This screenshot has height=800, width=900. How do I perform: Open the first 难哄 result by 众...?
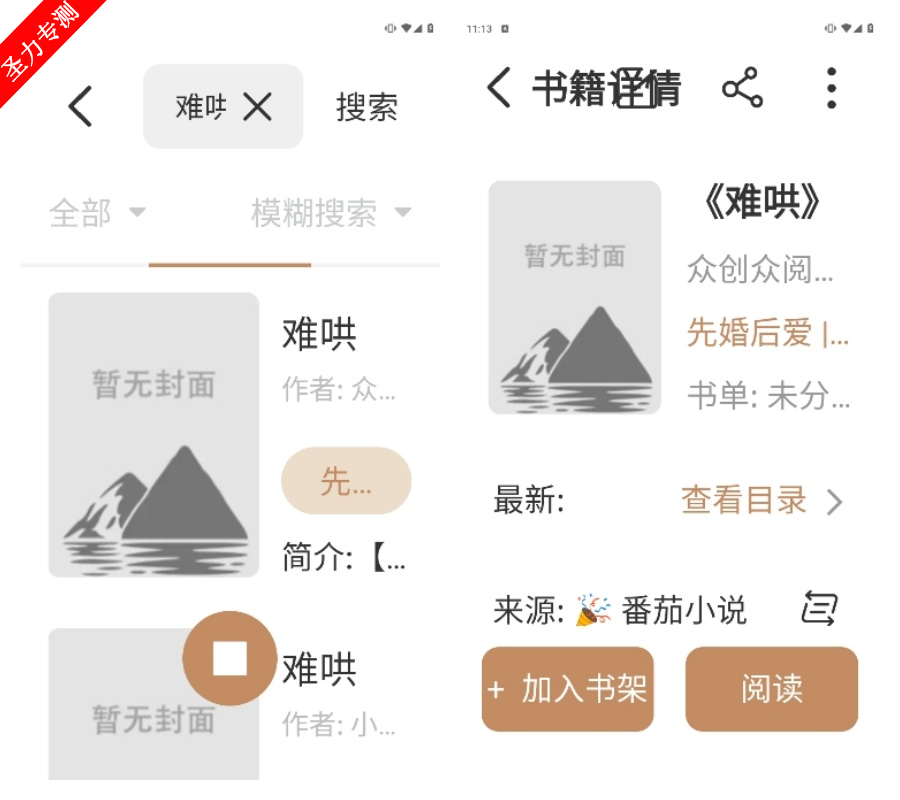(320, 335)
